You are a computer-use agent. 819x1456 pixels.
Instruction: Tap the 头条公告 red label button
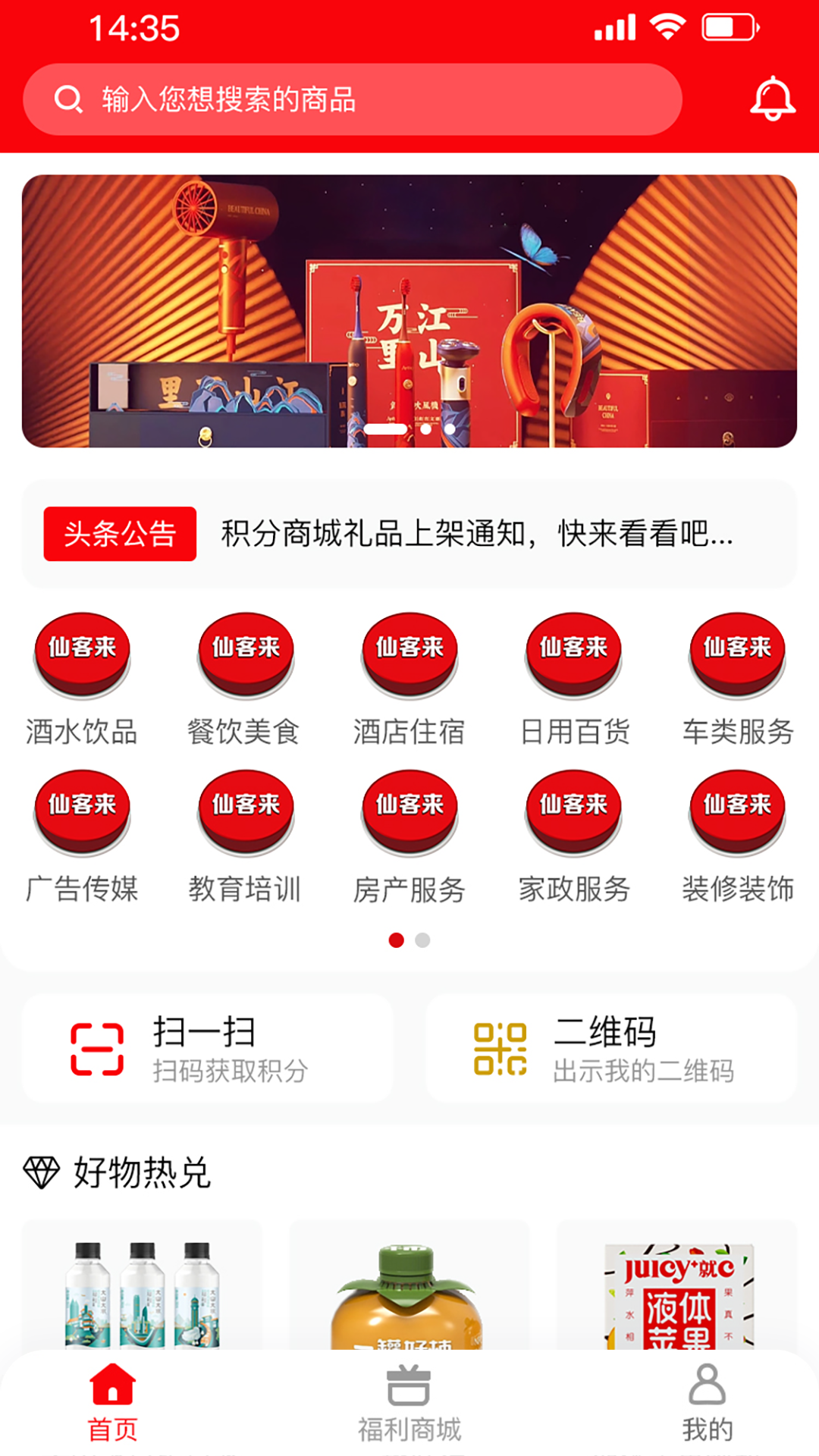point(119,535)
